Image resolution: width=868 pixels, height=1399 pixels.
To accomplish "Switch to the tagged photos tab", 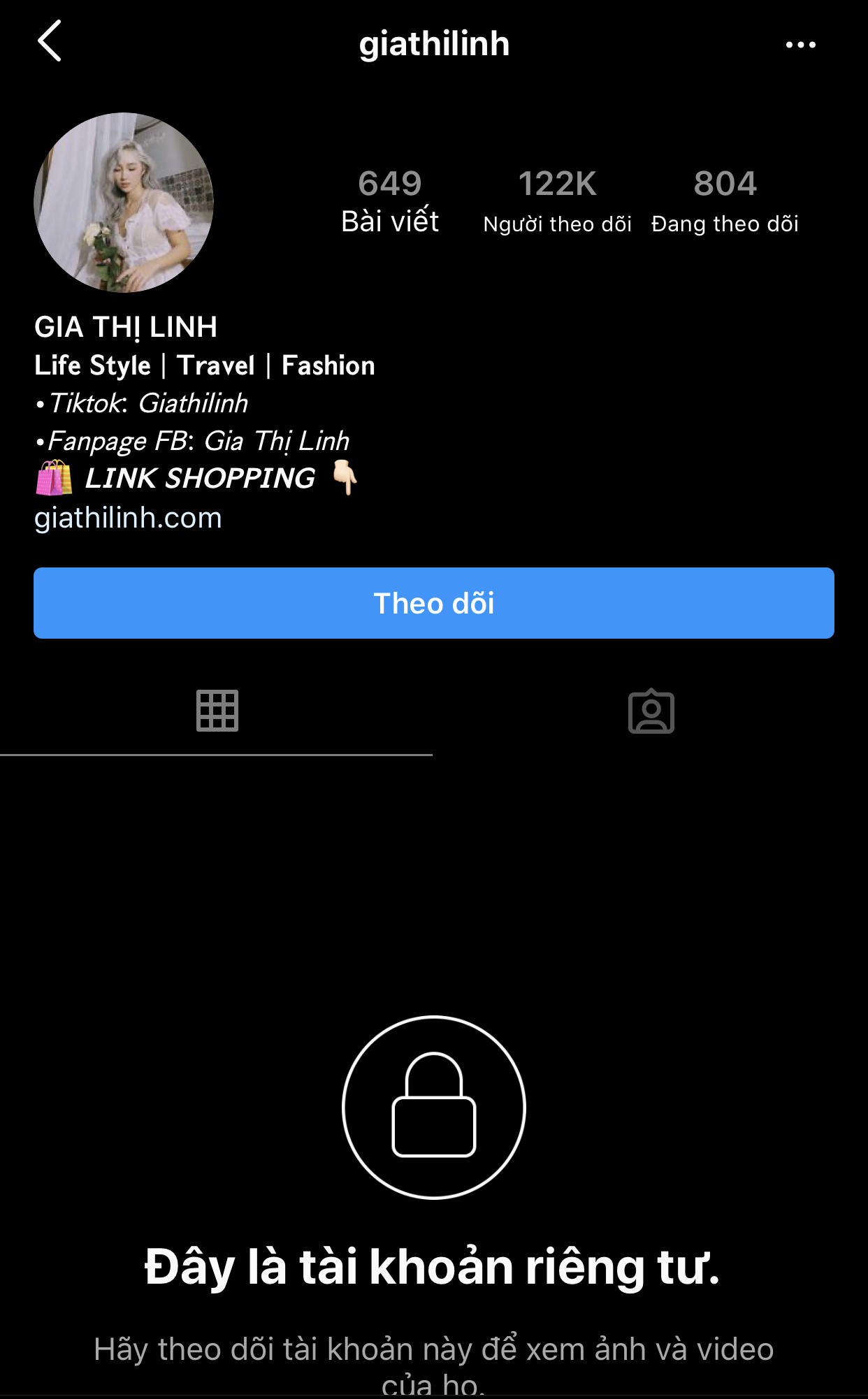I will tap(651, 711).
